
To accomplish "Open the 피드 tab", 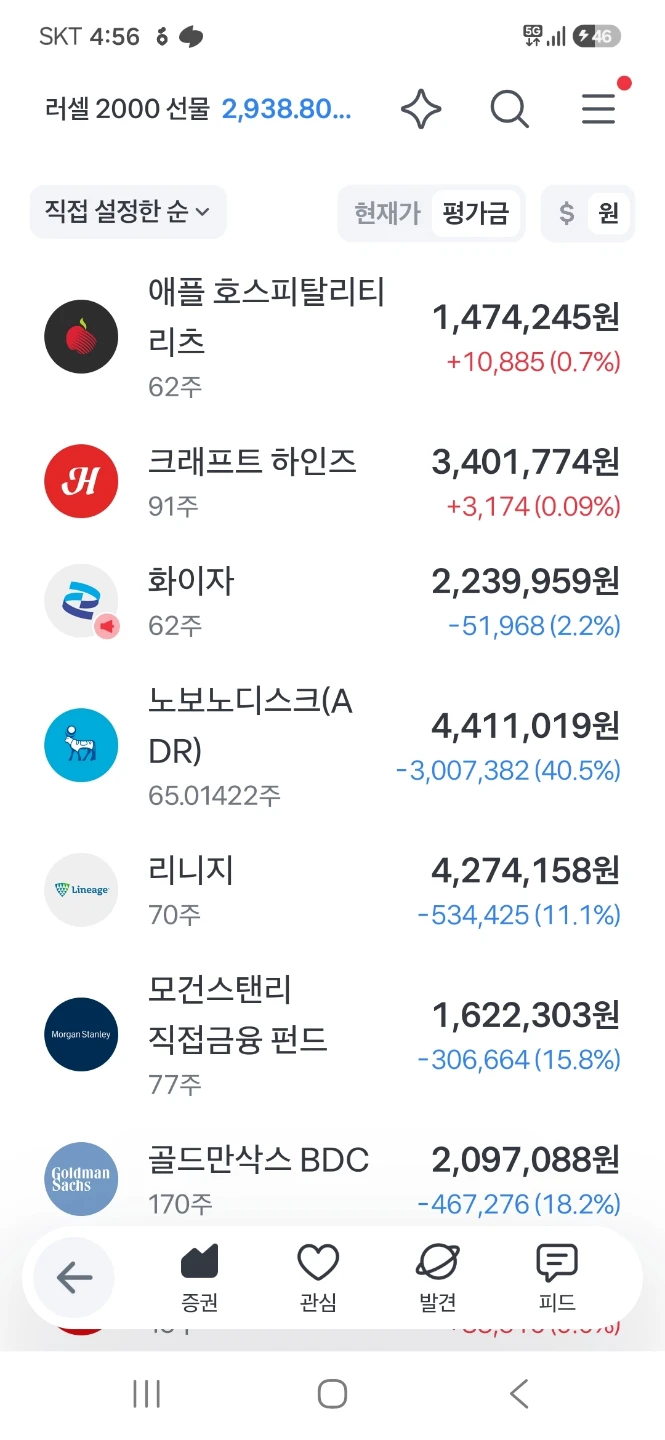I will tap(557, 1278).
